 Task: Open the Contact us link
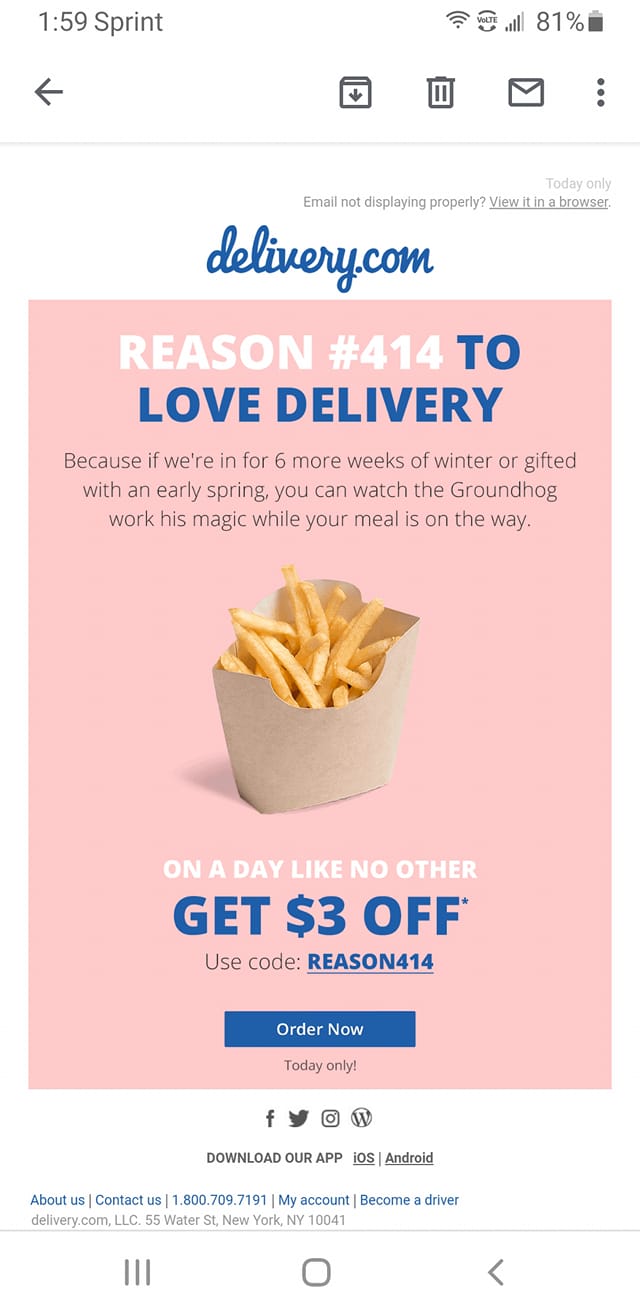click(x=128, y=1200)
